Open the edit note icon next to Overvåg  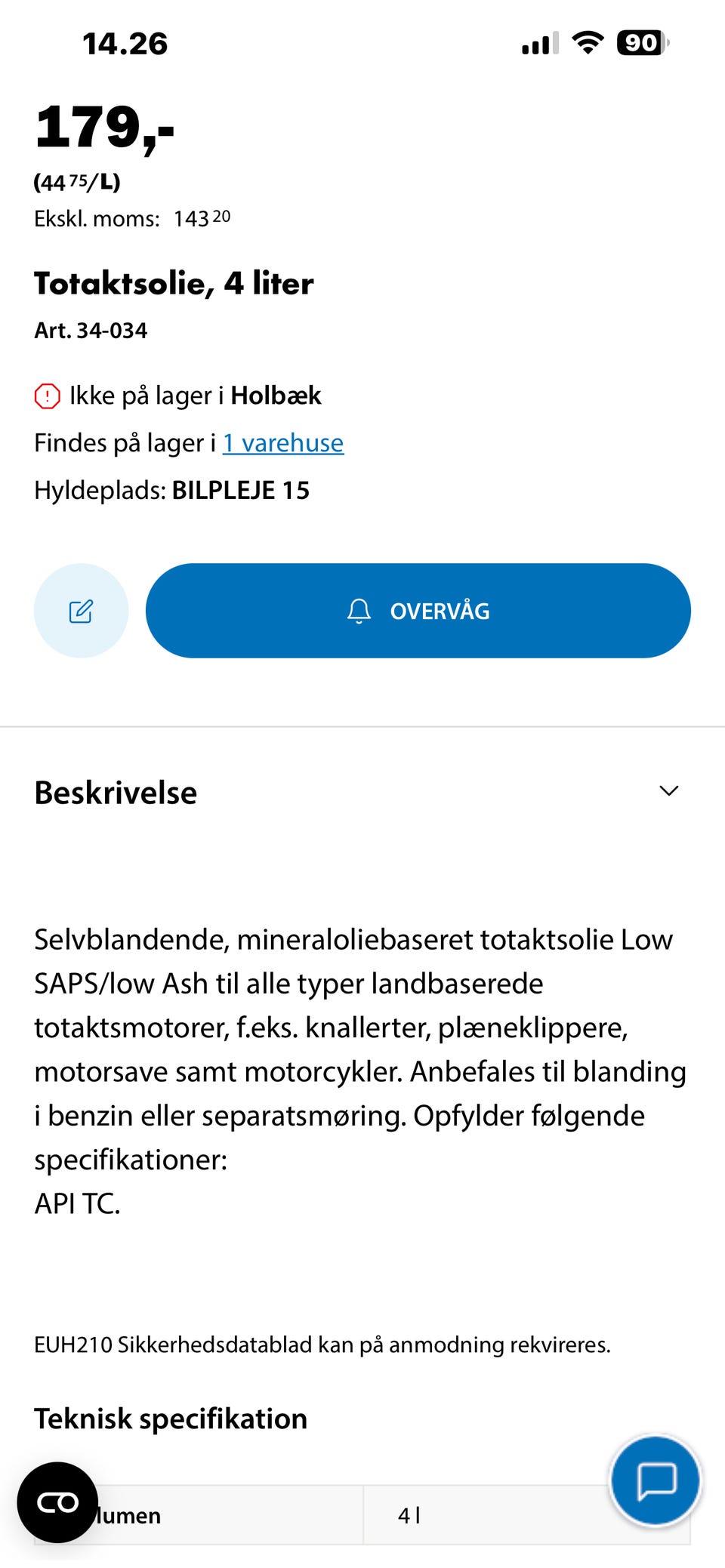coord(80,610)
